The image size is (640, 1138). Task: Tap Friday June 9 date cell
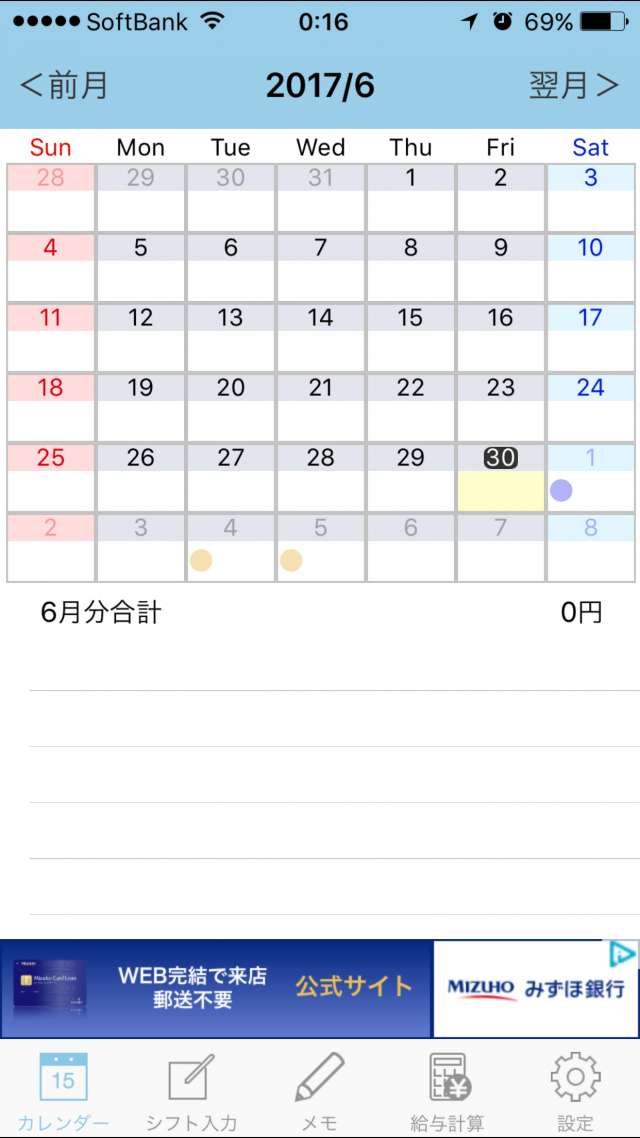501,267
